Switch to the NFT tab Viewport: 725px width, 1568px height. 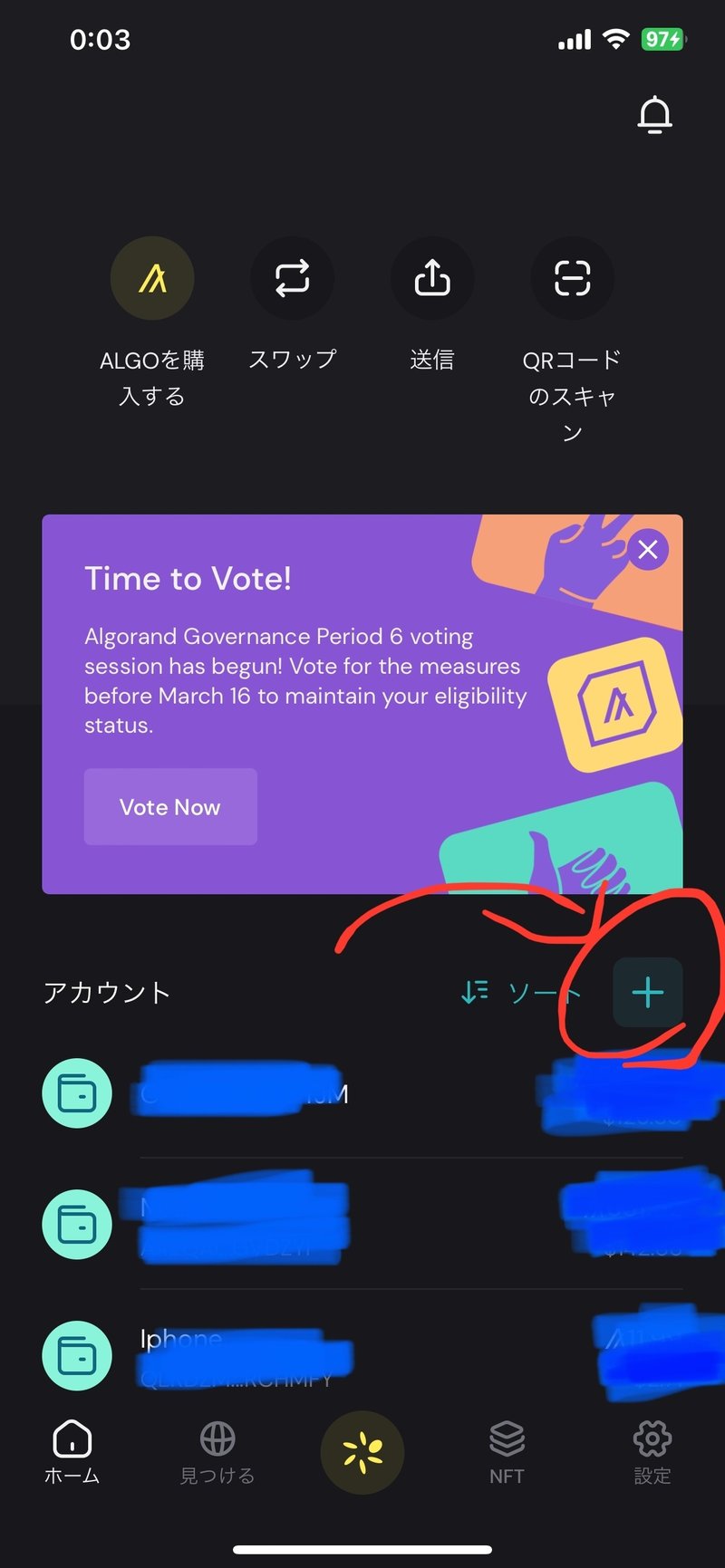pos(507,1453)
